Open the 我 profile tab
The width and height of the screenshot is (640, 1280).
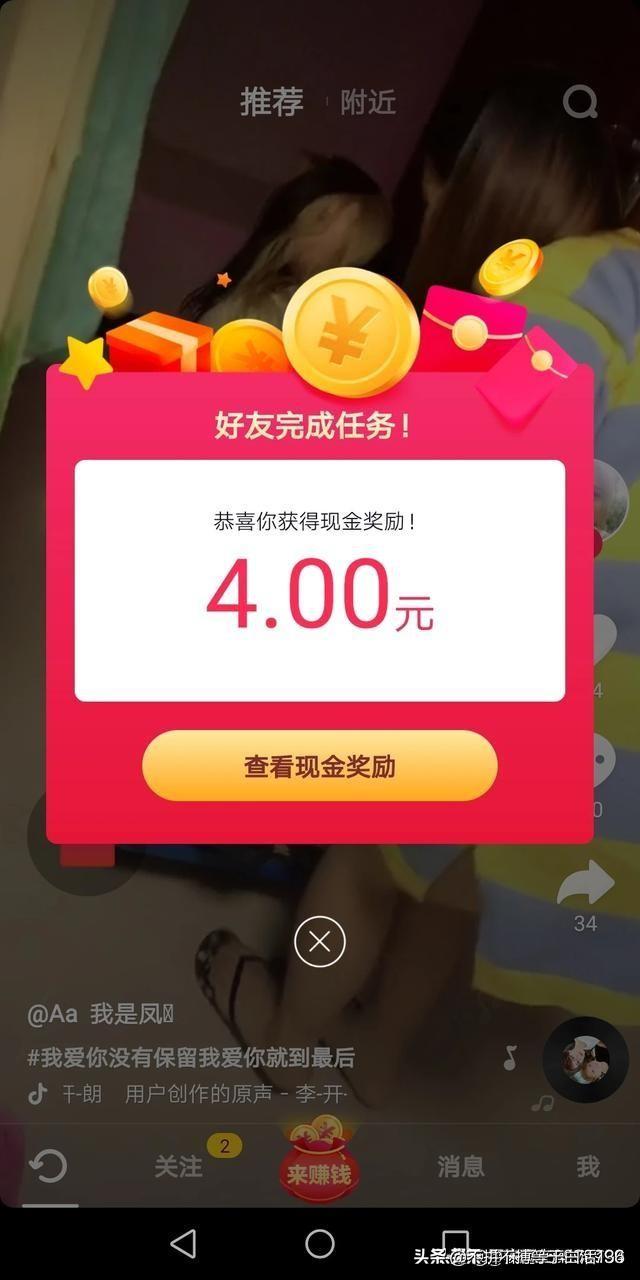click(x=588, y=1166)
